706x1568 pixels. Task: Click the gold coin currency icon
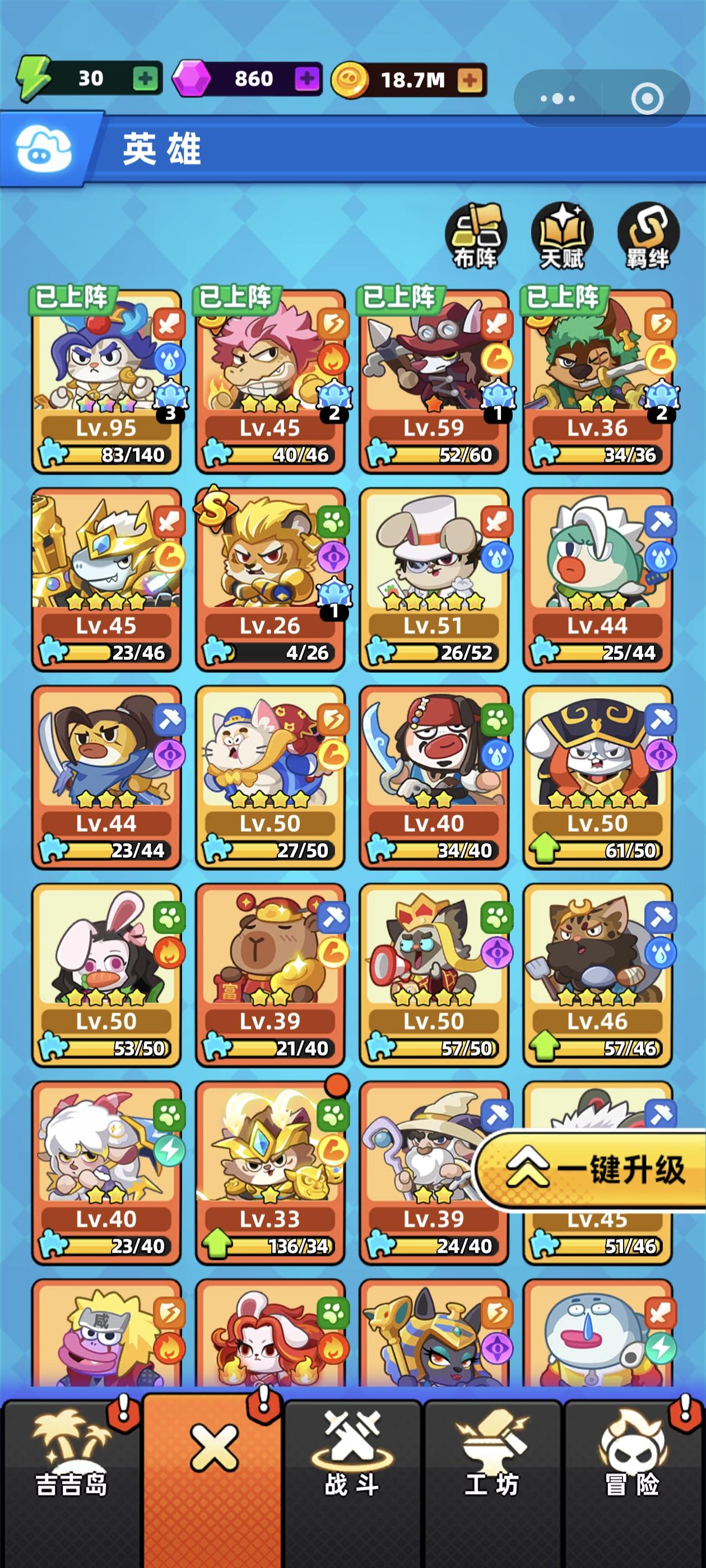(352, 77)
